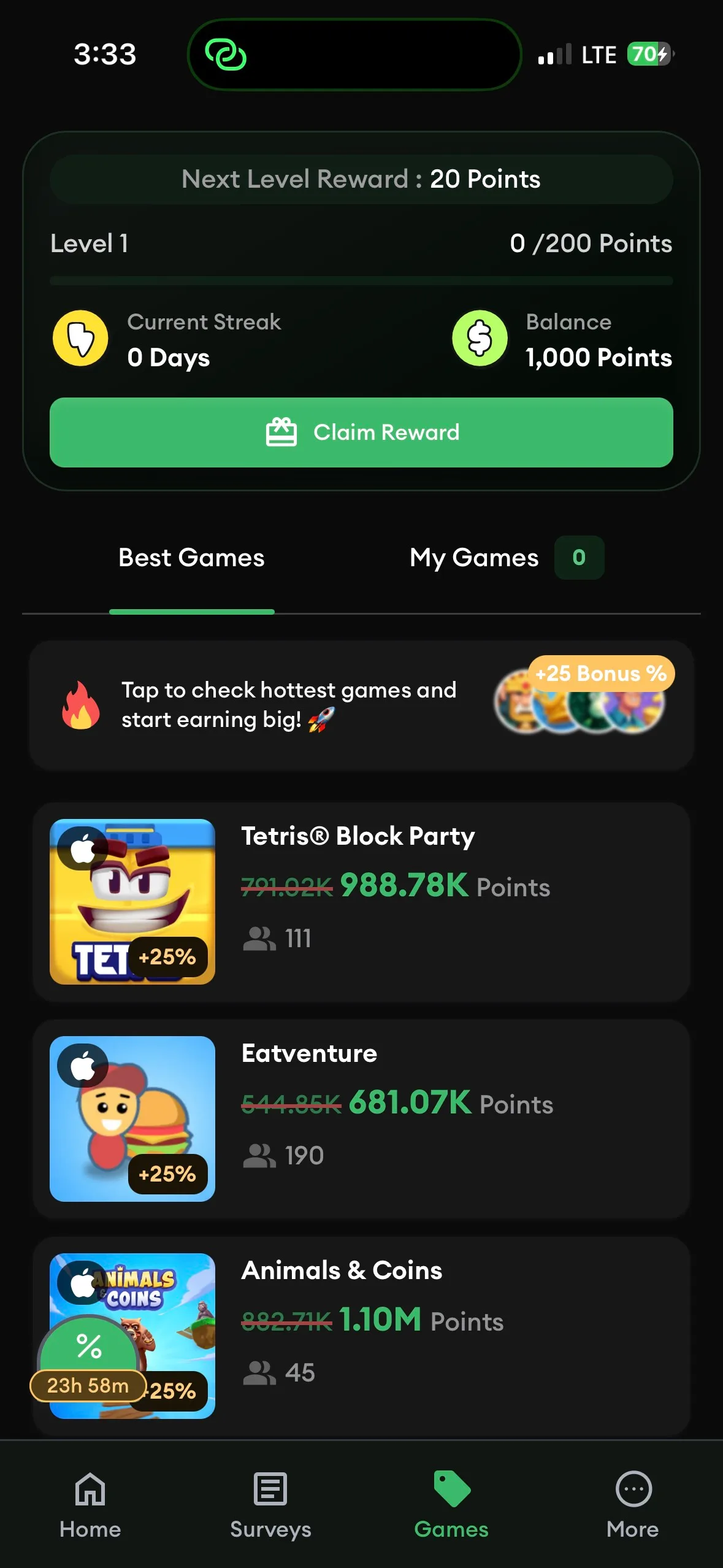
Task: Select the Best Games tab
Action: pyautogui.click(x=191, y=558)
